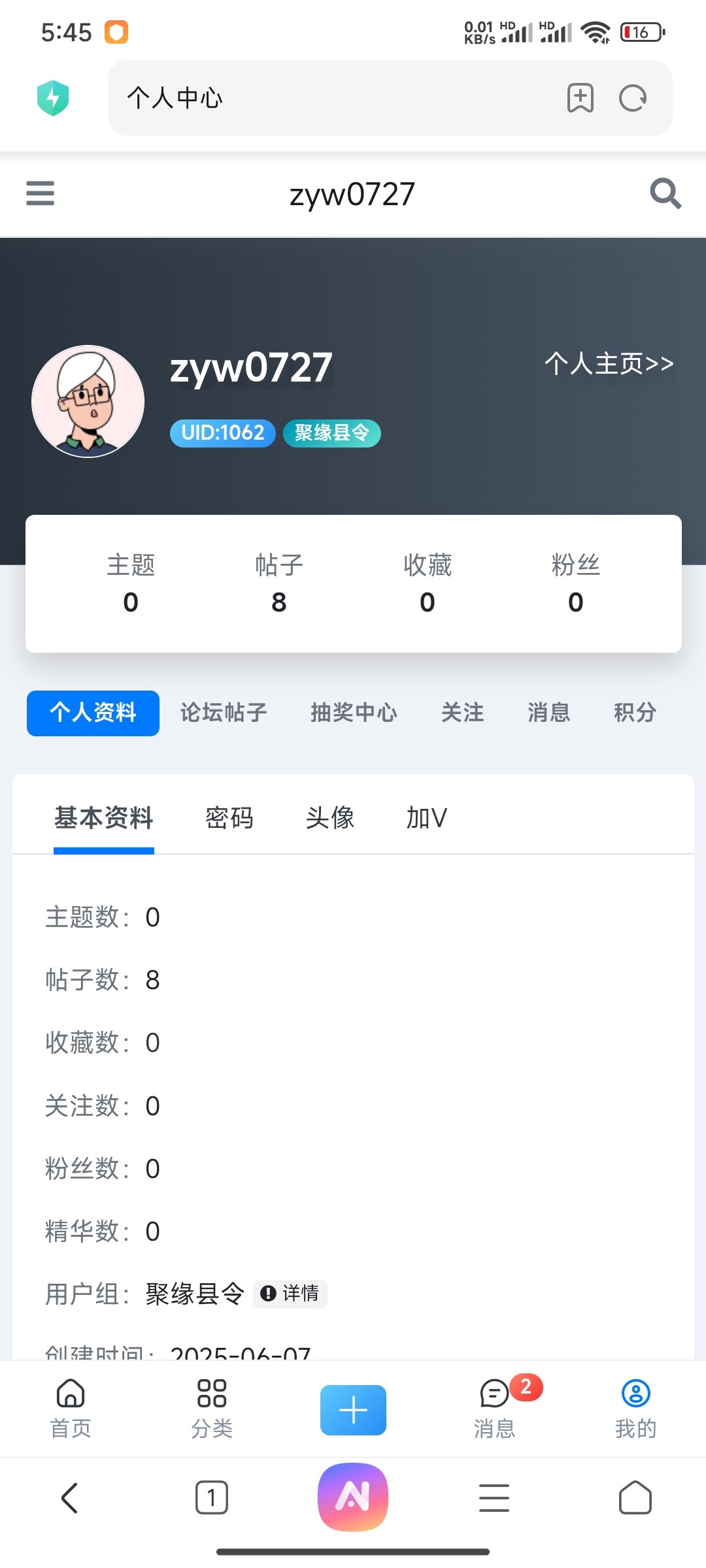Open 个人主页 link

(609, 364)
